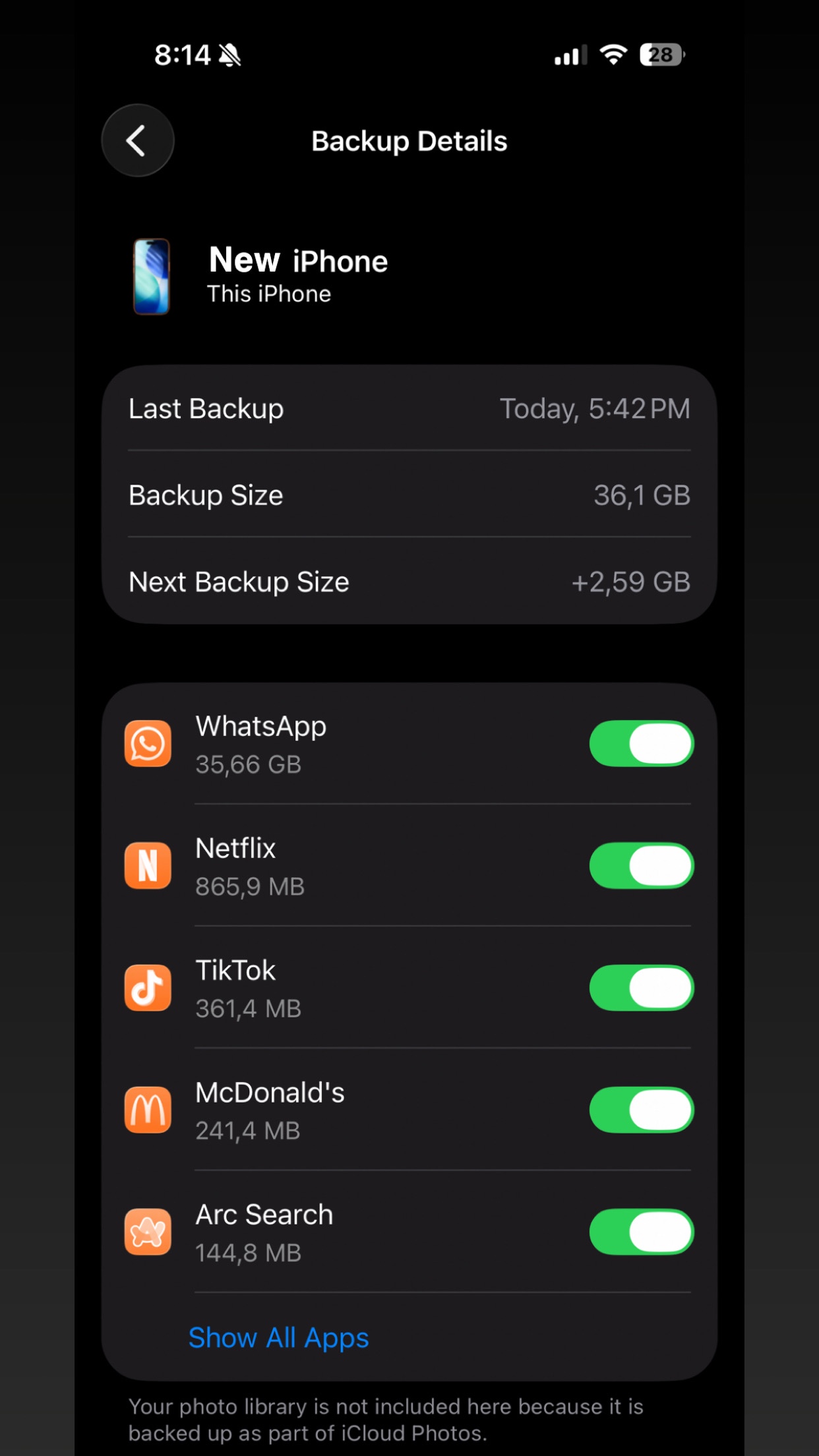Turn off WhatsApp backup
The image size is (819, 1456).
click(642, 744)
